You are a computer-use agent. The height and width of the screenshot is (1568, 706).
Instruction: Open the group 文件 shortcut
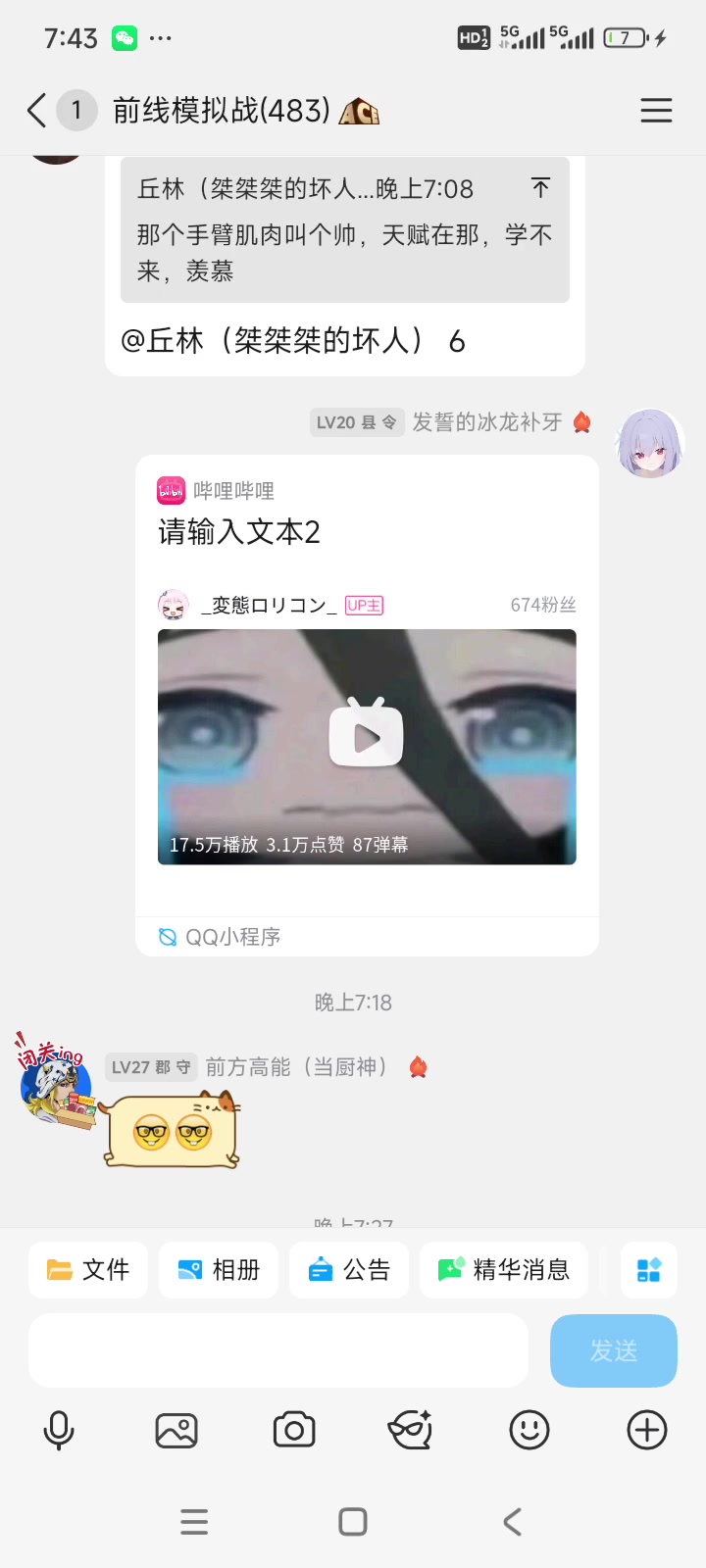[x=88, y=1270]
